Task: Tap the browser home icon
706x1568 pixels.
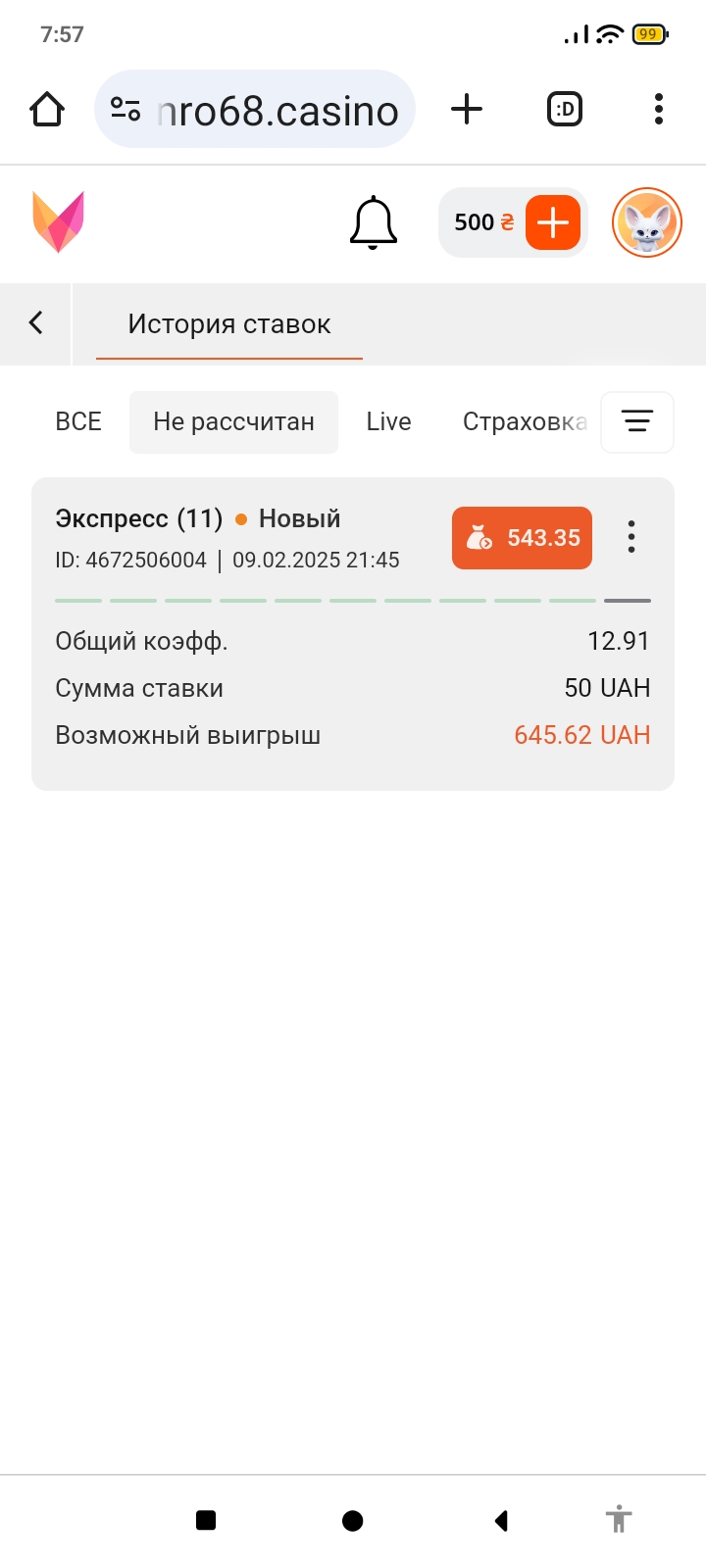Action: coord(47,109)
